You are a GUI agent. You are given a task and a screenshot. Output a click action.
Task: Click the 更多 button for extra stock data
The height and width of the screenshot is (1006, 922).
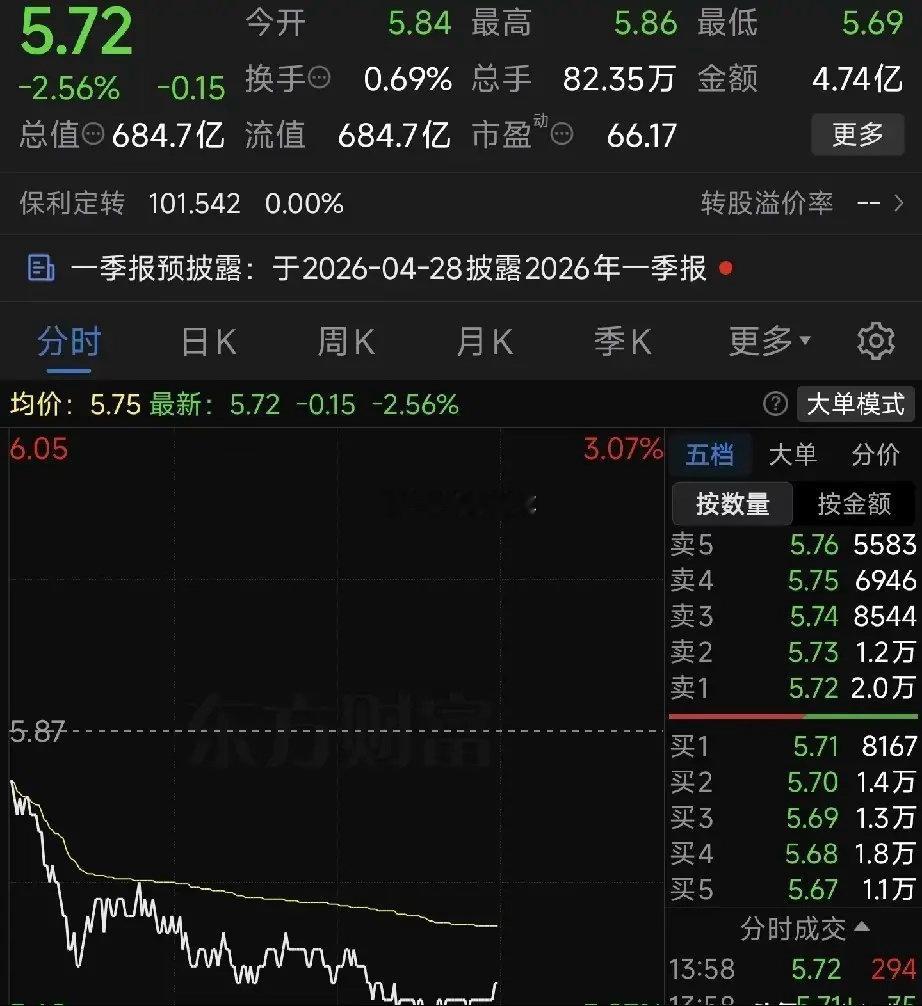click(857, 135)
